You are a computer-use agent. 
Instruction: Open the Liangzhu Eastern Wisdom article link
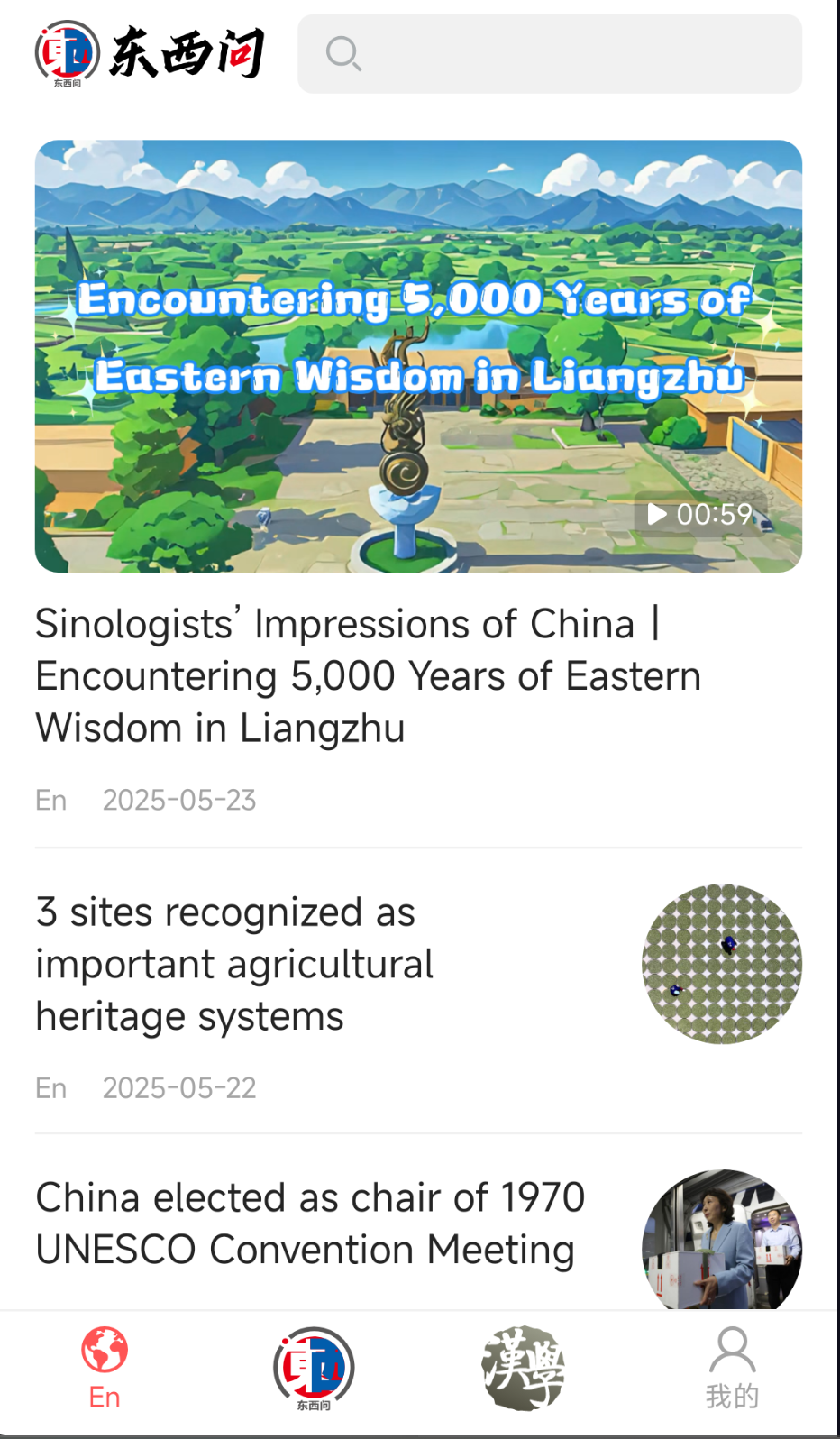tap(368, 675)
